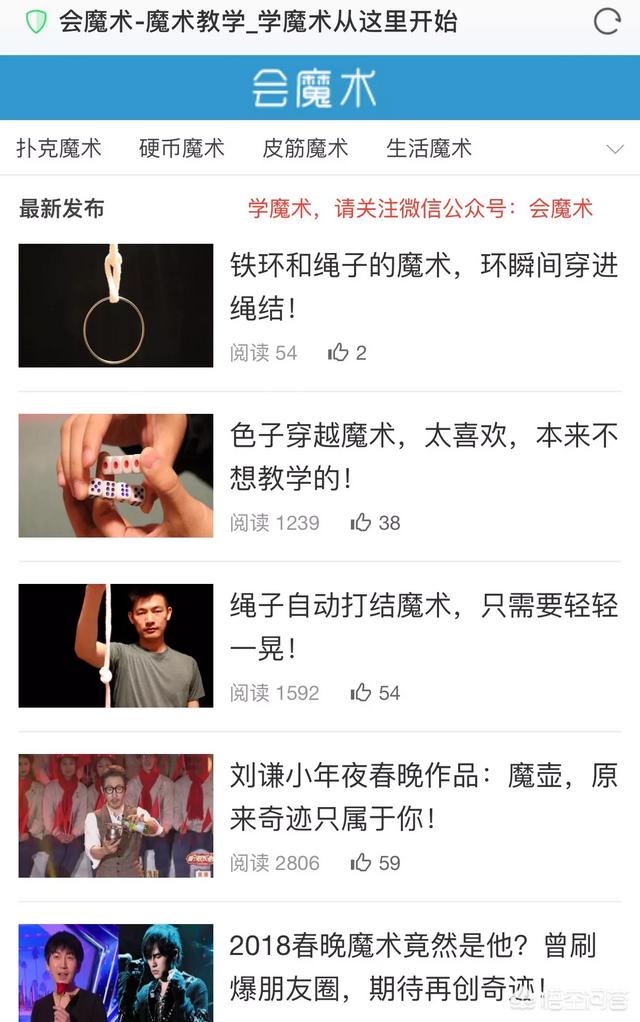Reload the page with the refresh icon

(607, 22)
